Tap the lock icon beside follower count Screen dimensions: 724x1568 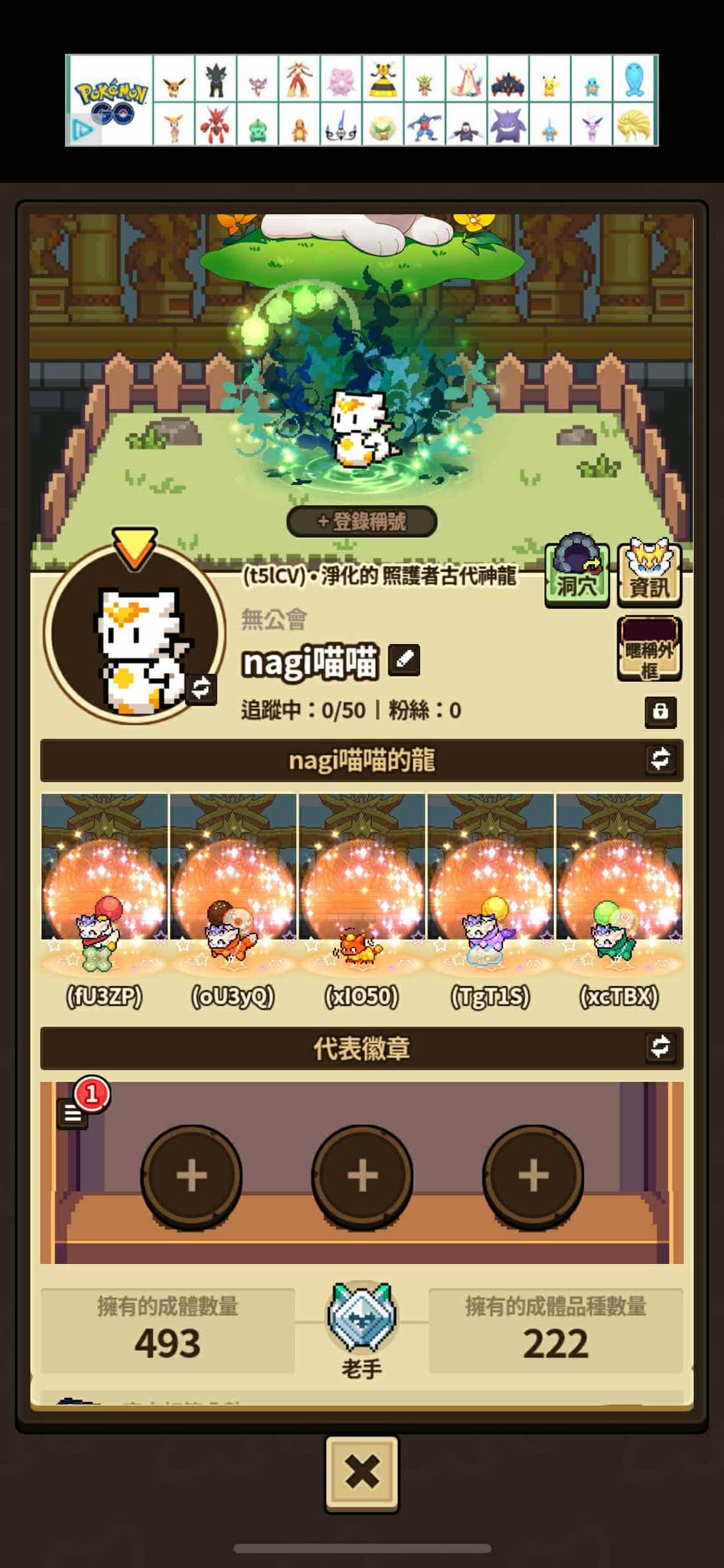tap(660, 711)
